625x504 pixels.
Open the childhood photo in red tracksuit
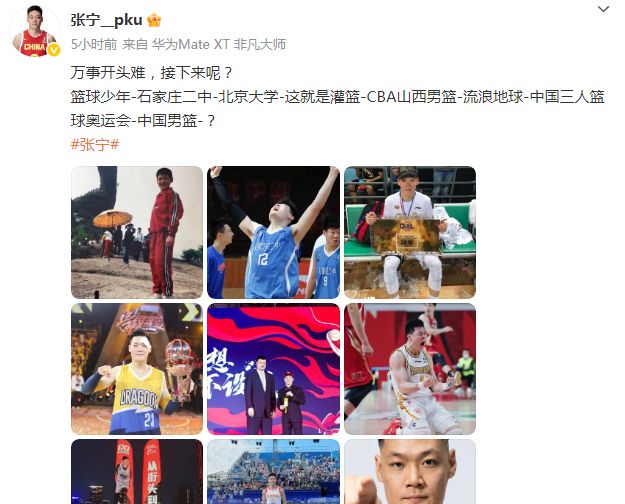136,232
